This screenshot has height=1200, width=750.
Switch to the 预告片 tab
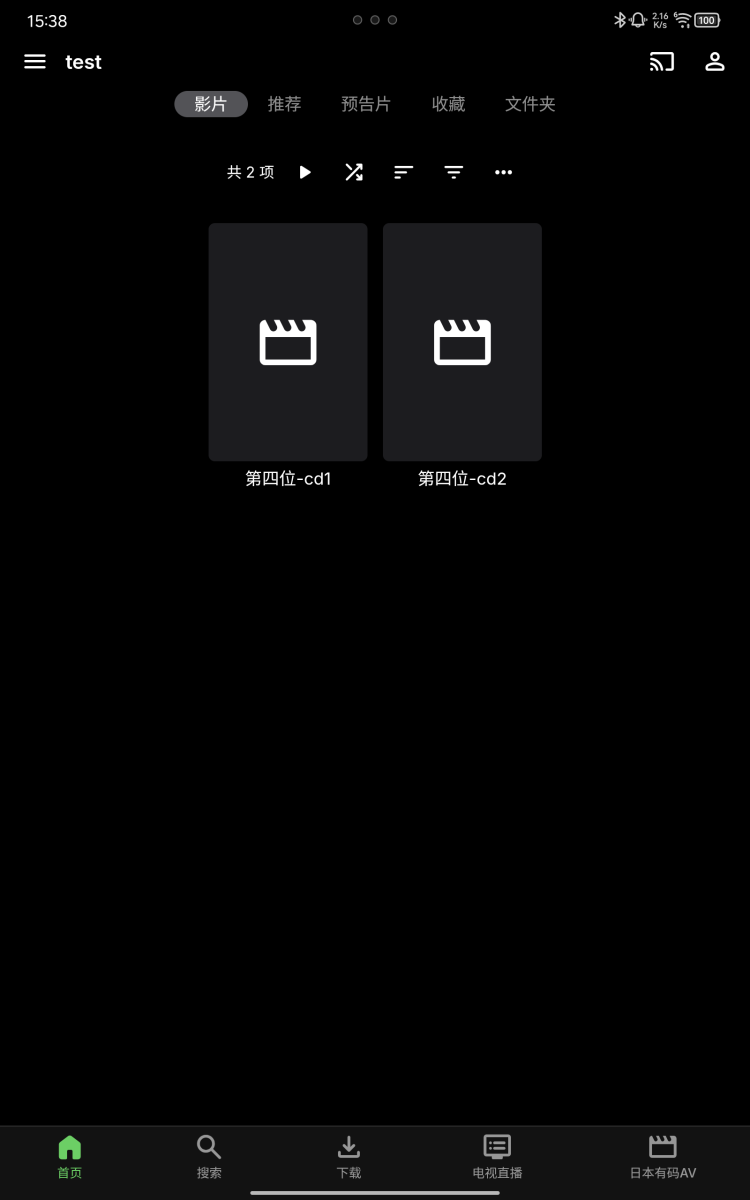click(366, 104)
